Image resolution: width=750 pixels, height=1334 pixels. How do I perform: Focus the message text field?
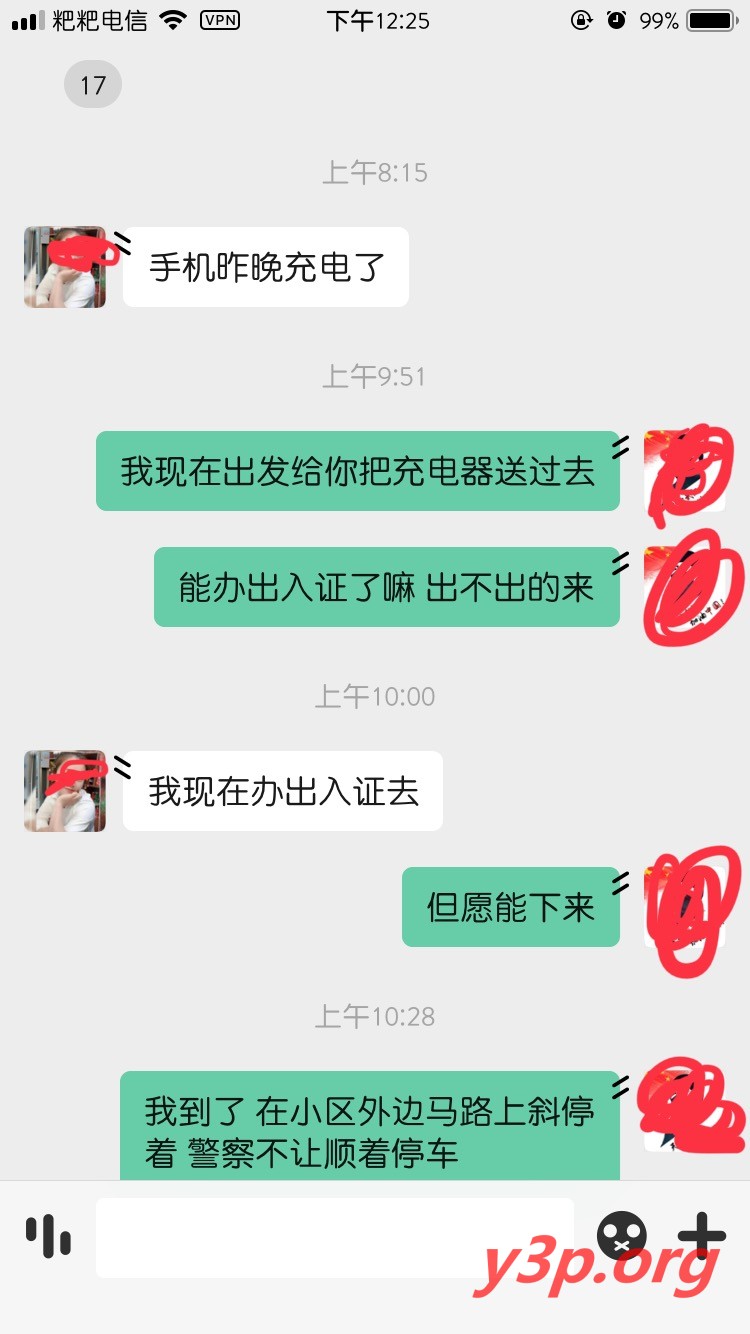coord(334,1237)
